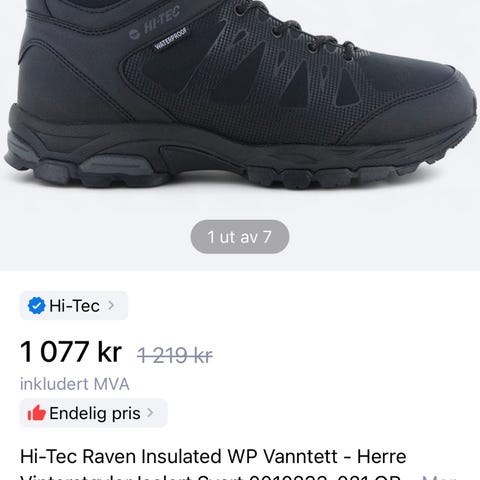Open the Hi-Tec brand chip
Image resolution: width=480 pixels, height=480 pixels.
click(x=74, y=306)
